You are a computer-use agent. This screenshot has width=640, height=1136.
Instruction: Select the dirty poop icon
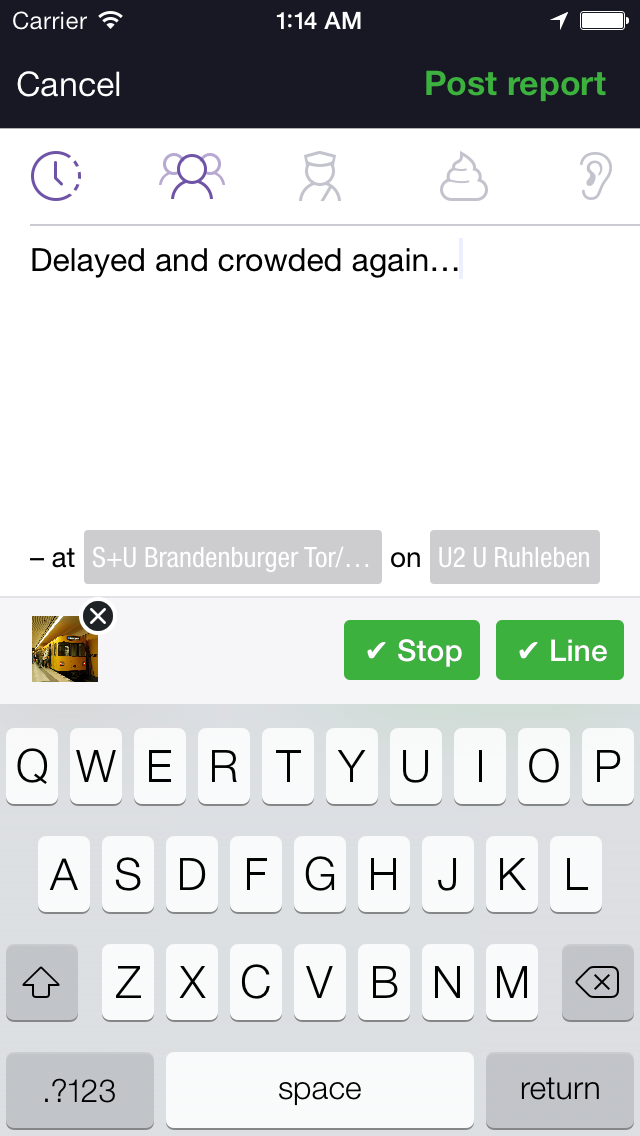click(x=464, y=176)
